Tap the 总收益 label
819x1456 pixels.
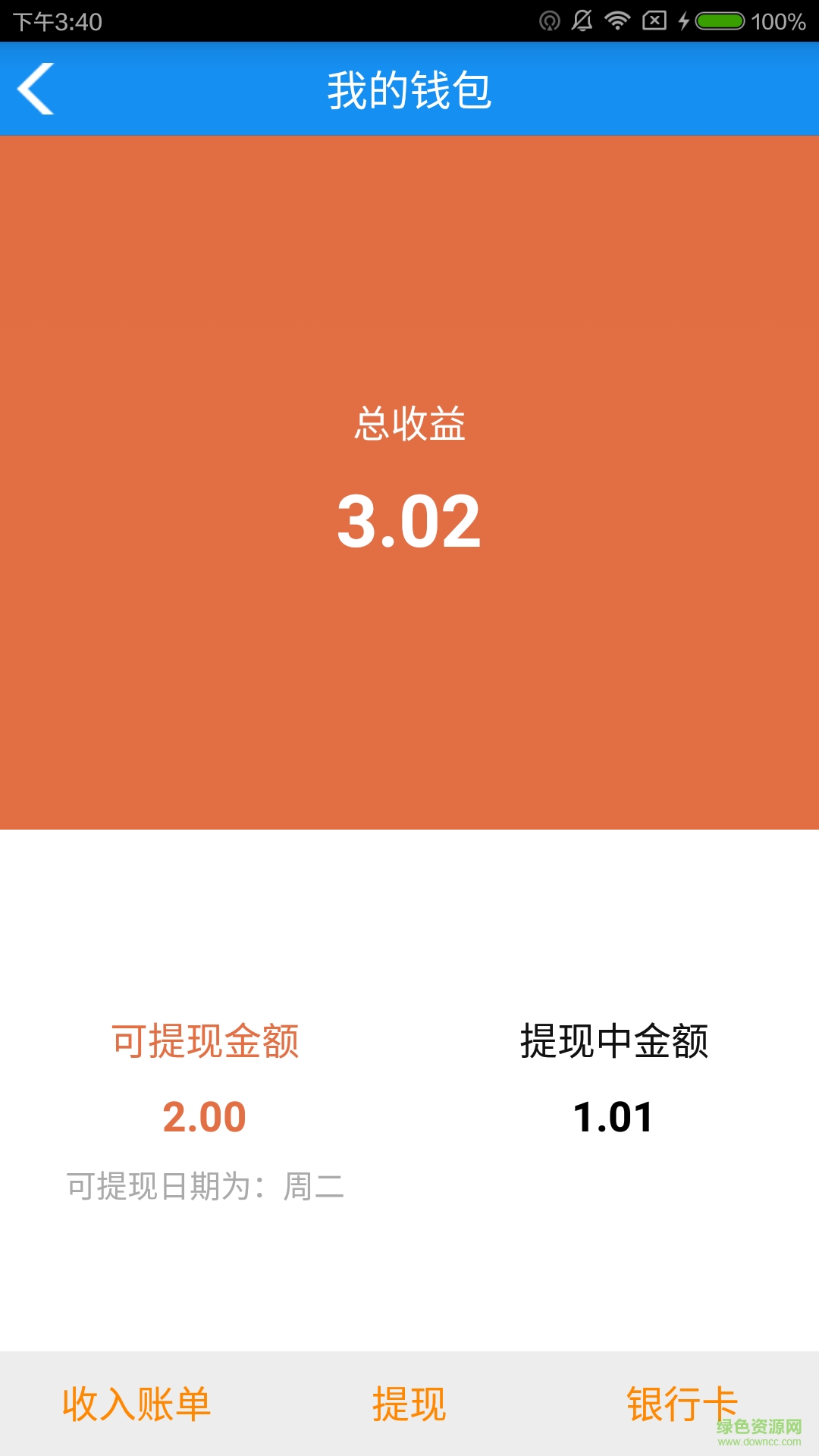pyautogui.click(x=409, y=426)
